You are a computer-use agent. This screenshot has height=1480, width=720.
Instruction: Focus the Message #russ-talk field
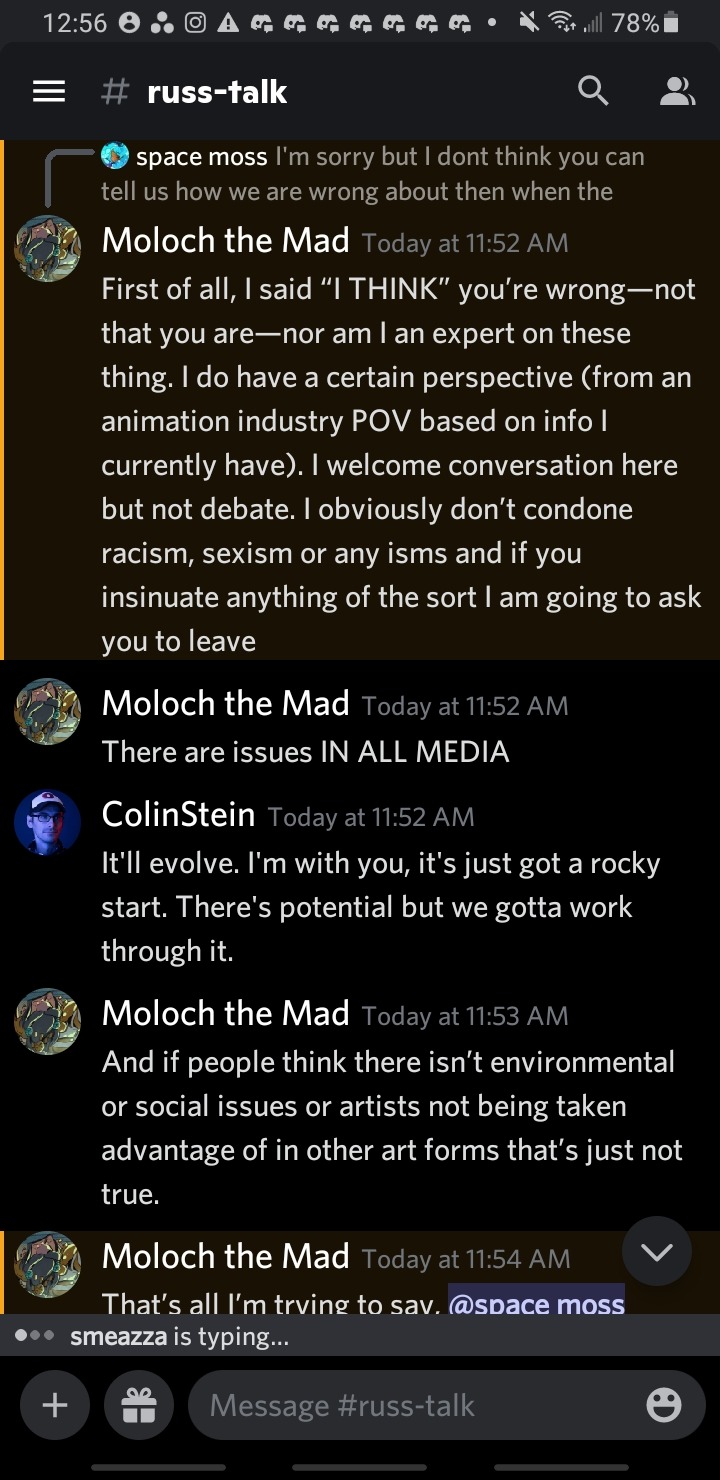[x=410, y=1405]
